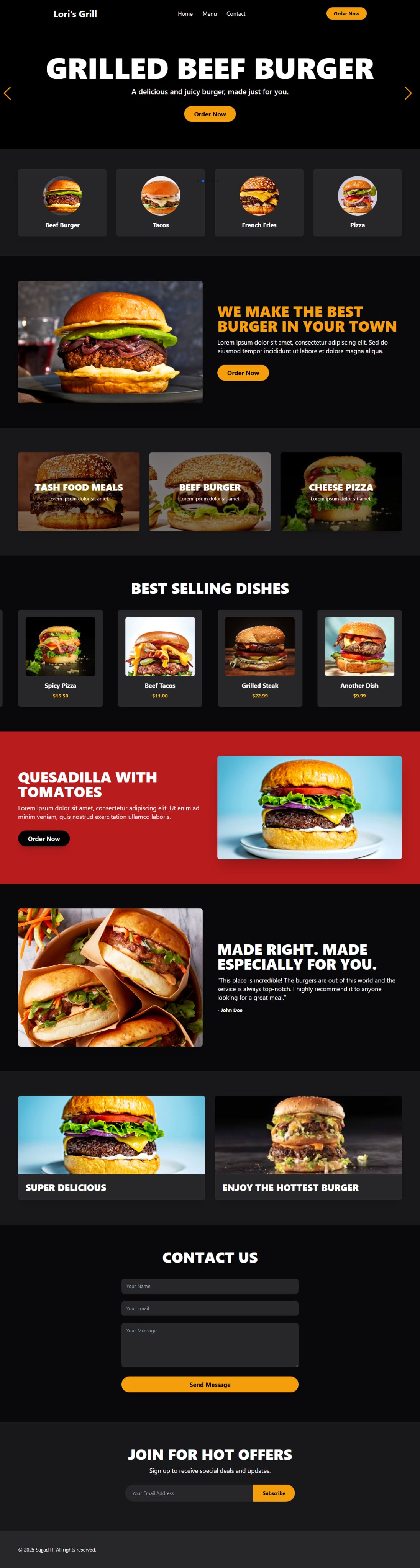Open the Menu nav link

click(x=209, y=13)
